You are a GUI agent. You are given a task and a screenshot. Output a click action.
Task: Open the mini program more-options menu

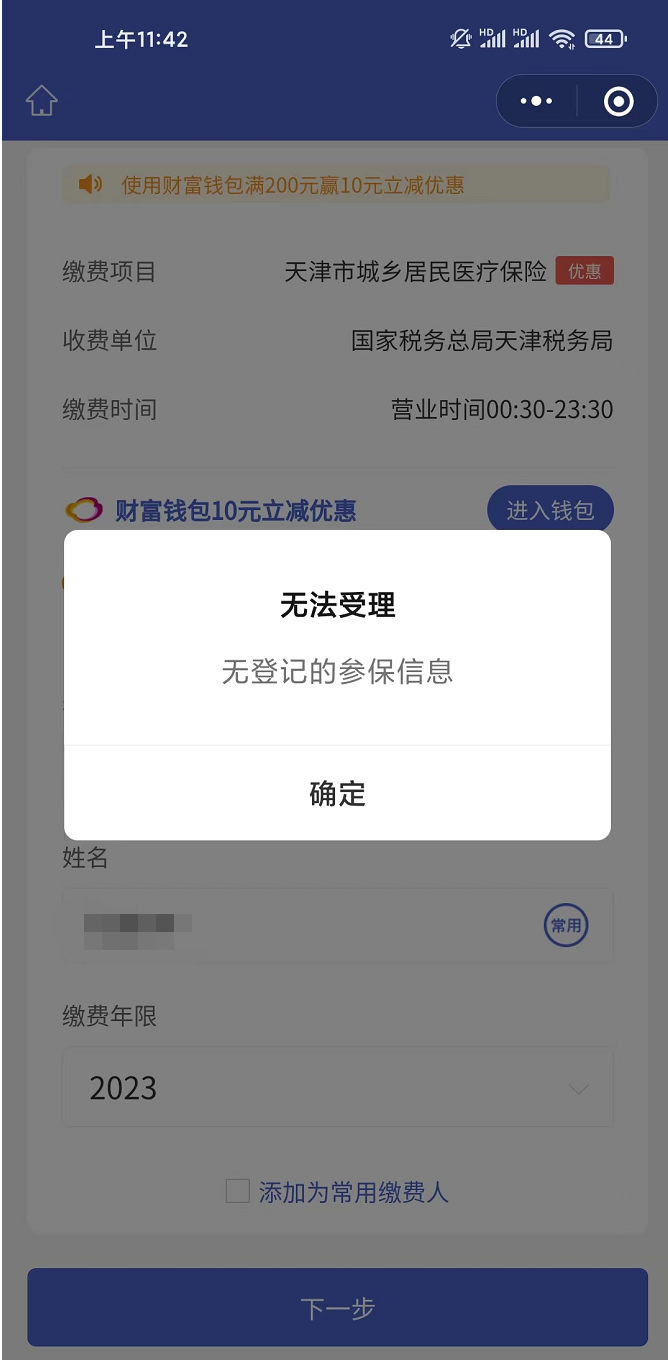(x=537, y=101)
